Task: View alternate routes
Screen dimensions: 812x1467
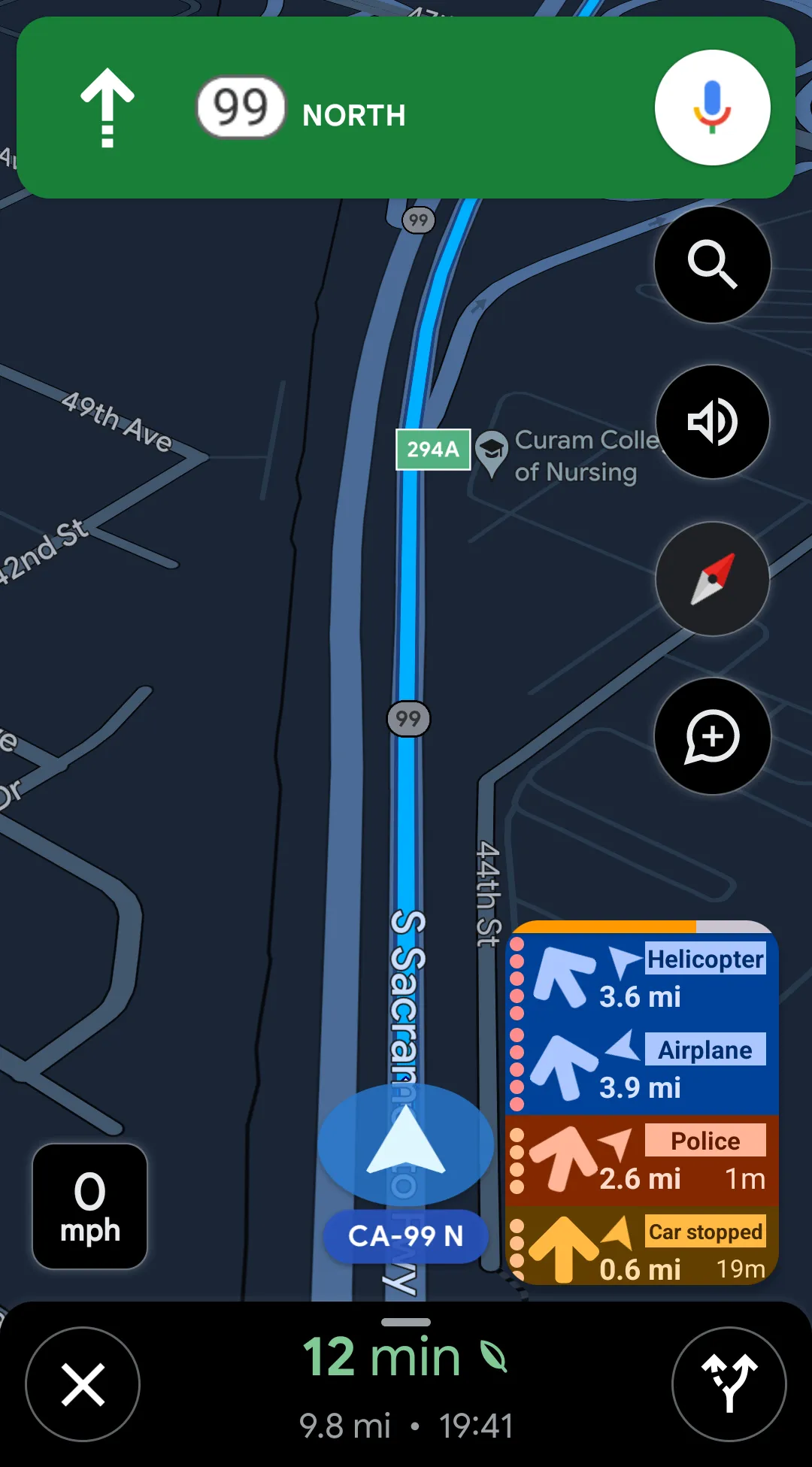Action: (729, 1384)
